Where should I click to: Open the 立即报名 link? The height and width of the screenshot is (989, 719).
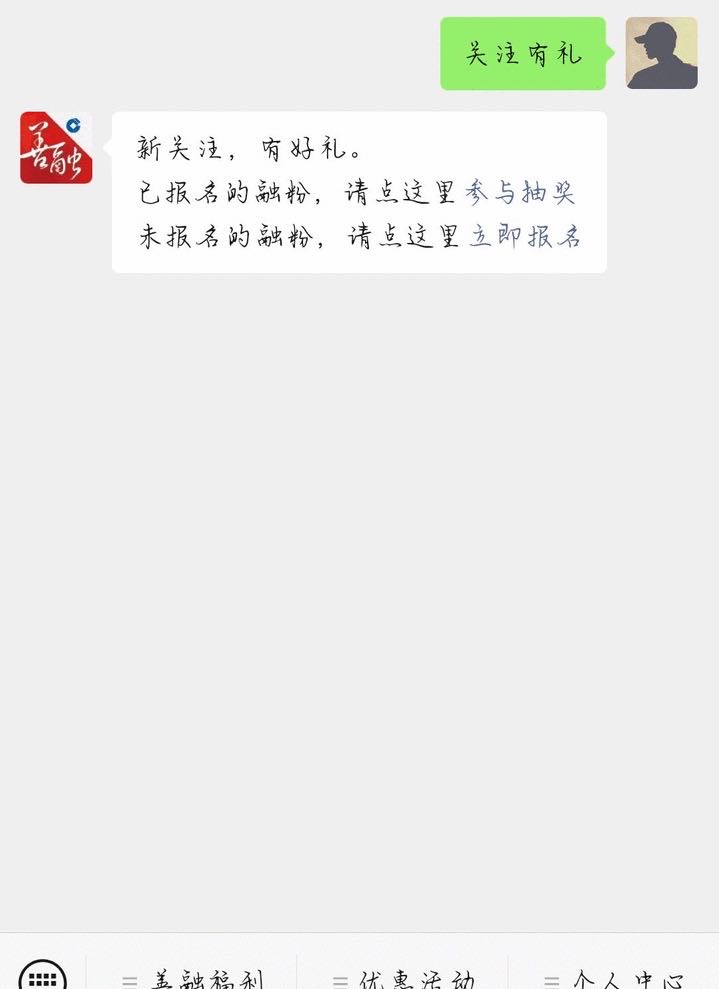[x=525, y=237]
